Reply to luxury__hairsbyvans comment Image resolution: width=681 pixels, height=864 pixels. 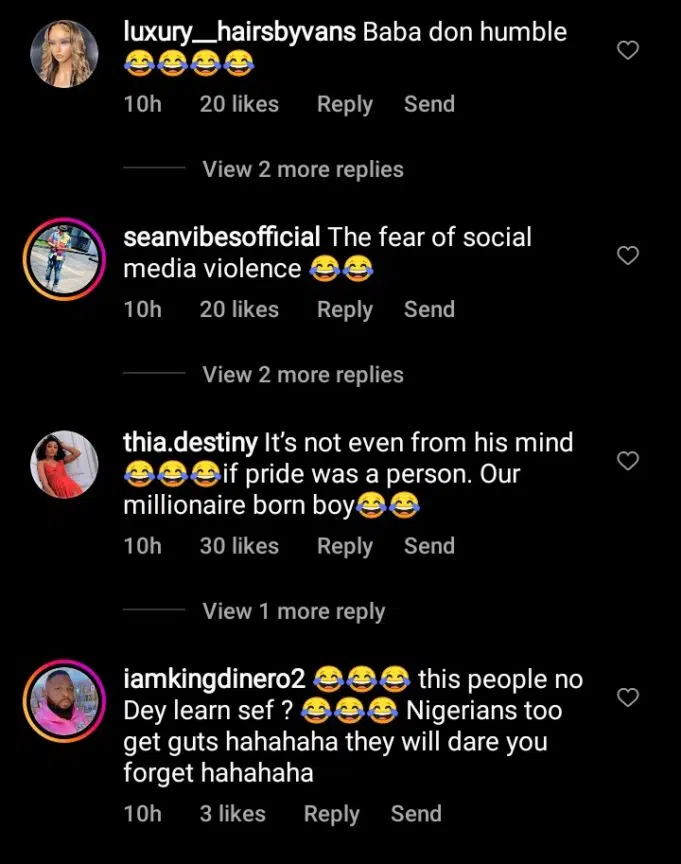344,104
